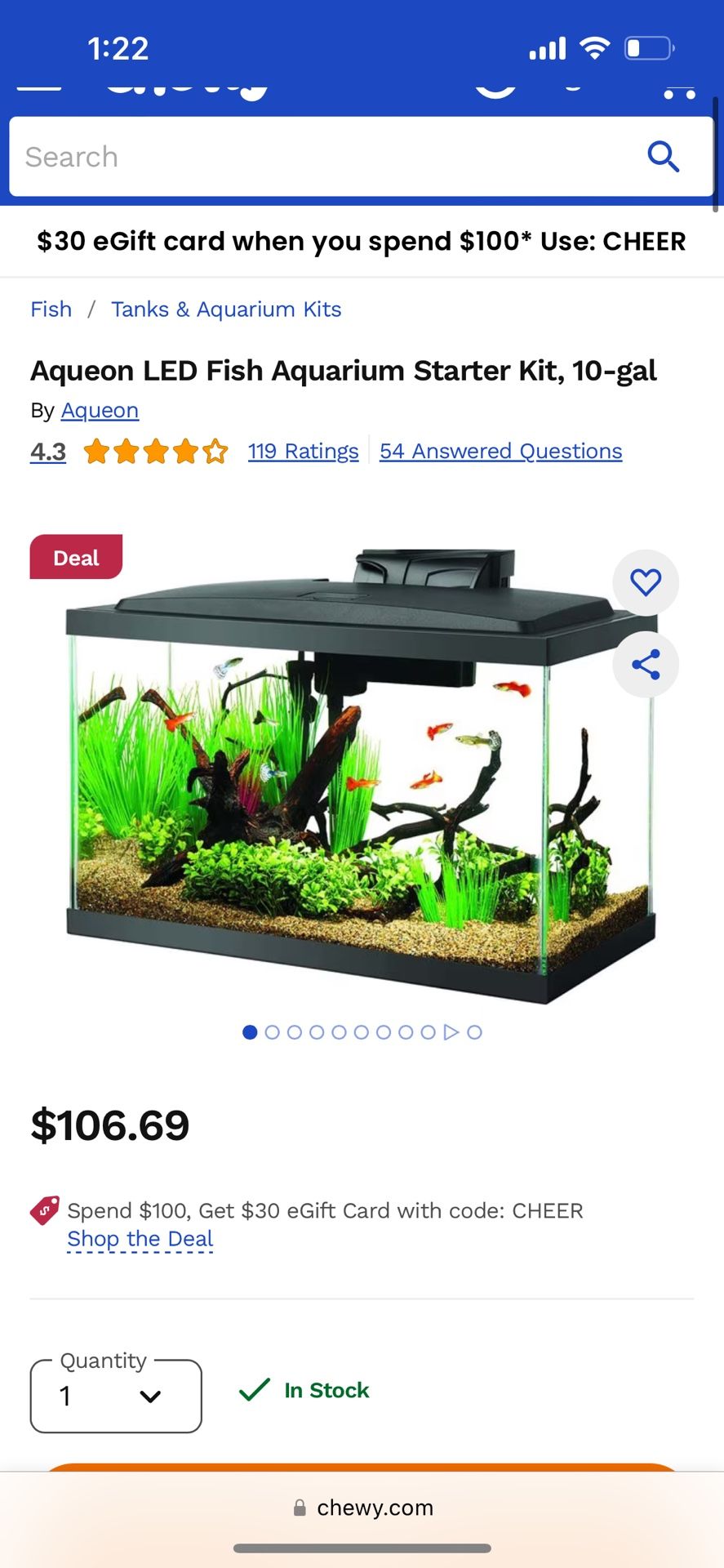The height and width of the screenshot is (1568, 724).
Task: Open 54 Answered Questions link
Action: pos(500,451)
